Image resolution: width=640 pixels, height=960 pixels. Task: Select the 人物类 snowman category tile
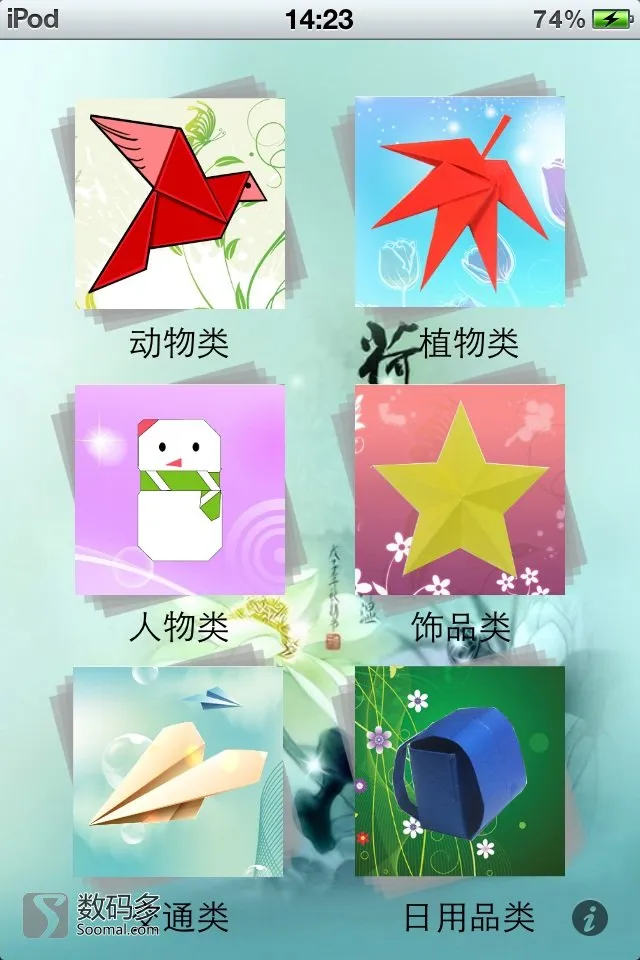tap(180, 490)
